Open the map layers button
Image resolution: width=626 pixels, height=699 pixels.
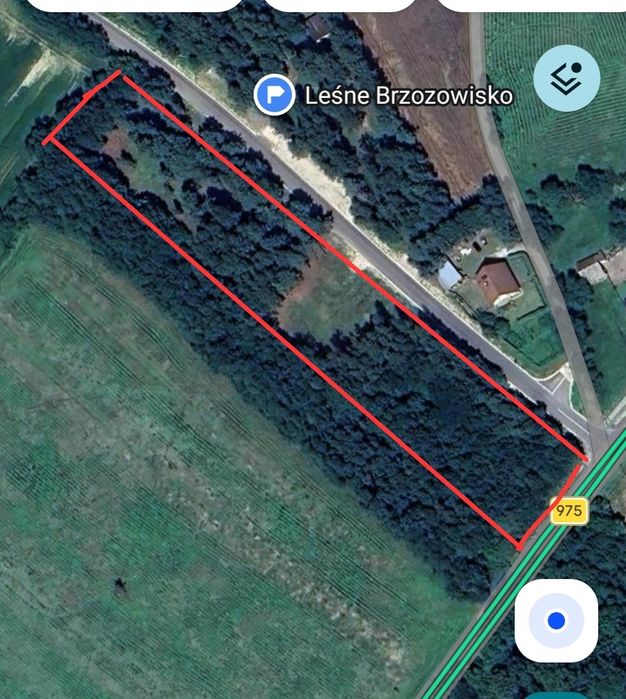click(567, 77)
